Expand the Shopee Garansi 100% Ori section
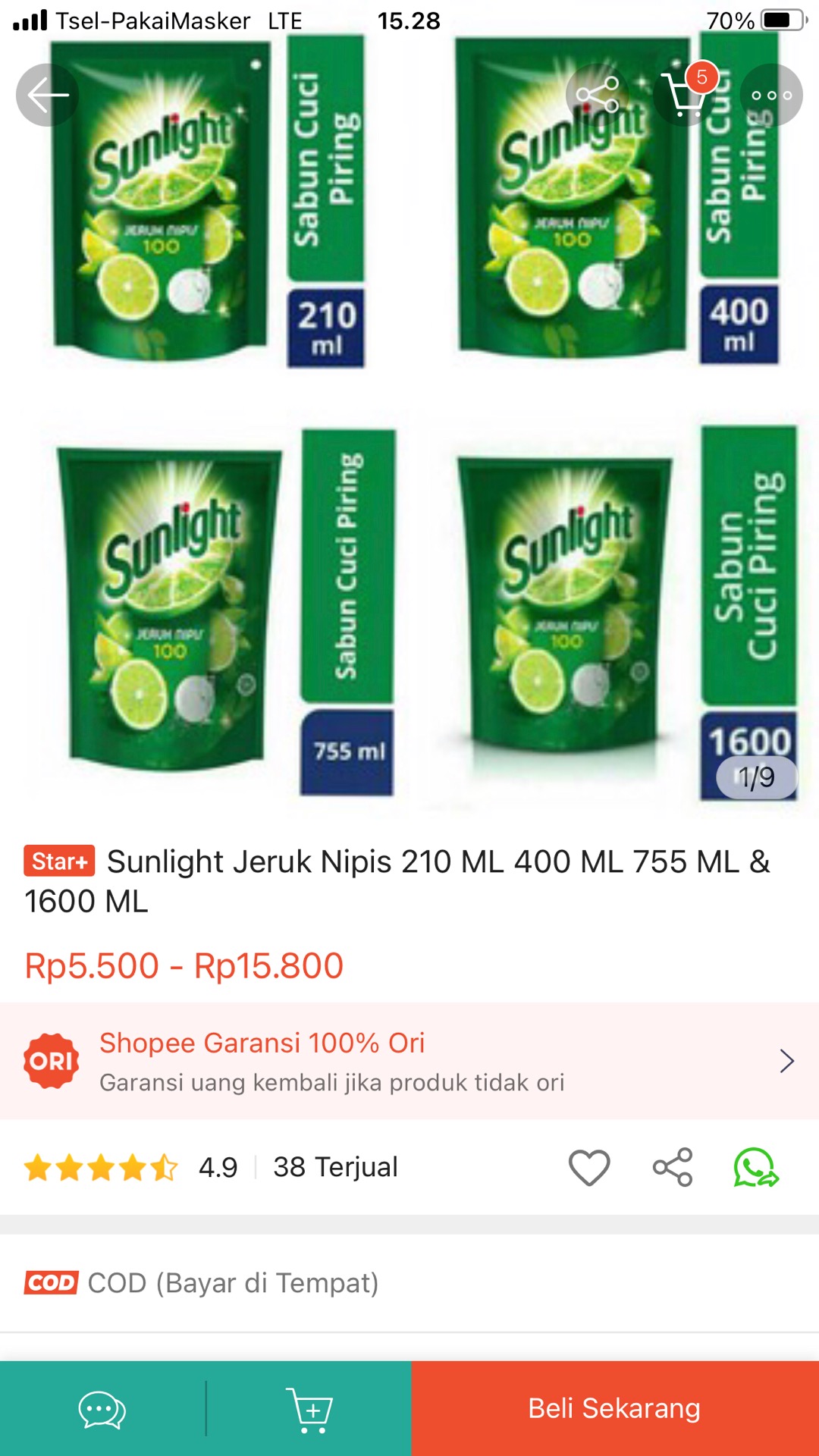This screenshot has height=1456, width=819. (x=786, y=1059)
